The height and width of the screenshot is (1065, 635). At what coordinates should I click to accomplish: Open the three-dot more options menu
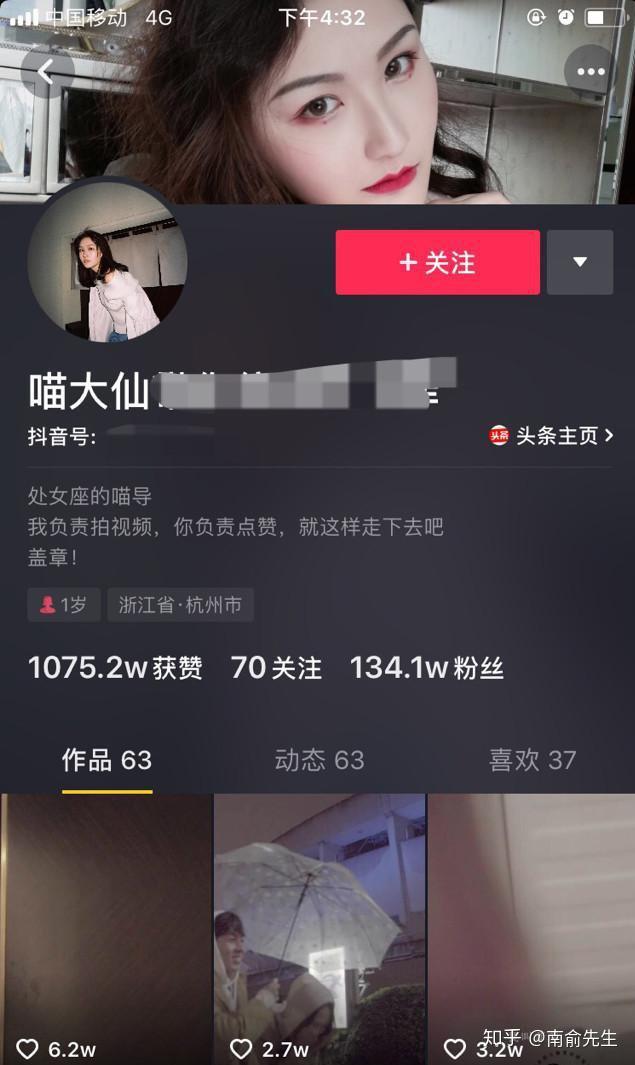[x=590, y=72]
